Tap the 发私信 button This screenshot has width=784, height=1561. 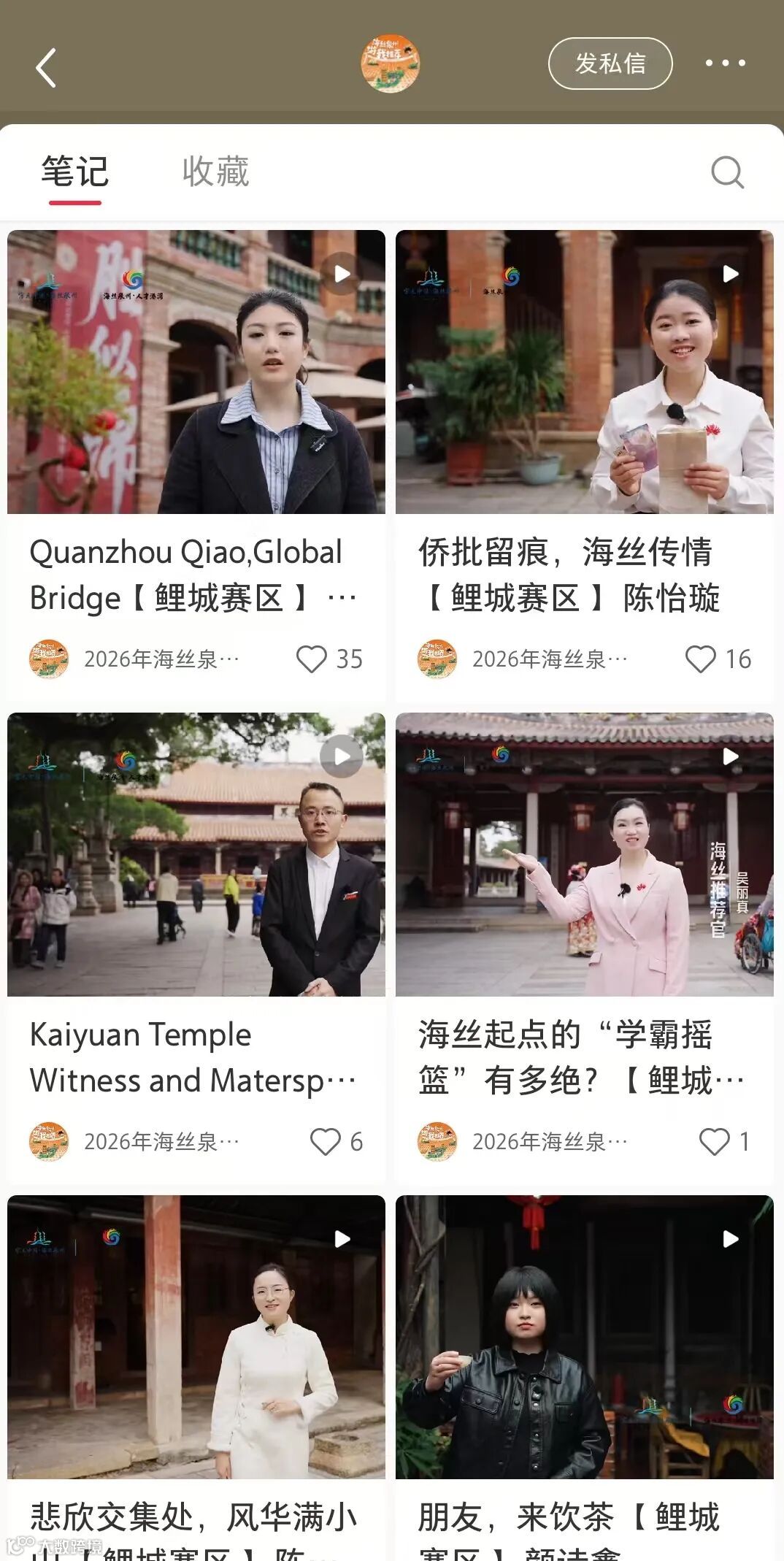click(x=610, y=64)
